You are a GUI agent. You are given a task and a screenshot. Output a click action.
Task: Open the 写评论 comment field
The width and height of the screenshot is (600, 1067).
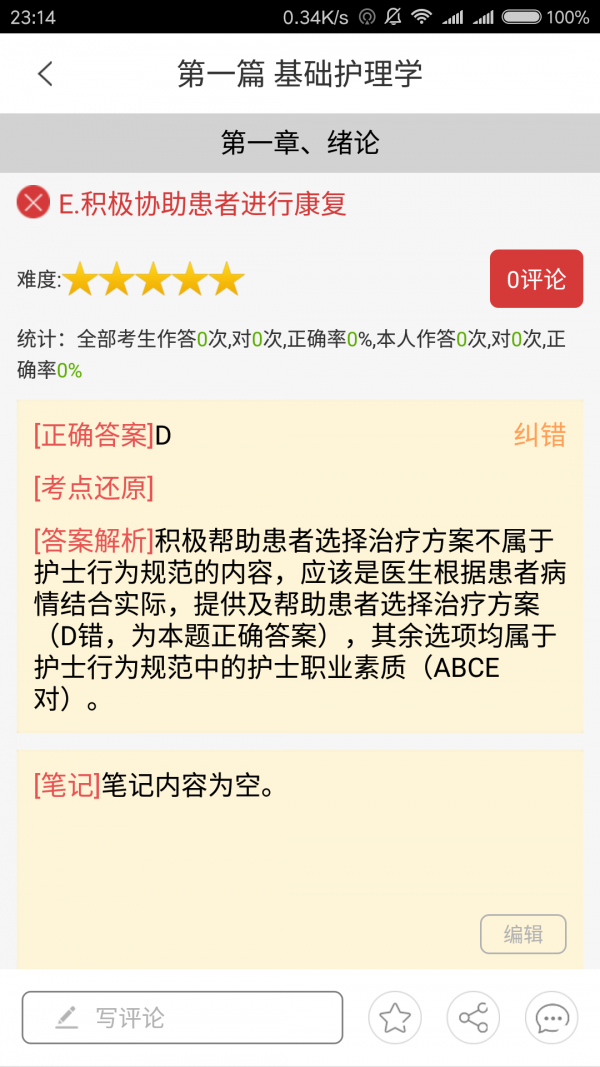click(x=182, y=1018)
